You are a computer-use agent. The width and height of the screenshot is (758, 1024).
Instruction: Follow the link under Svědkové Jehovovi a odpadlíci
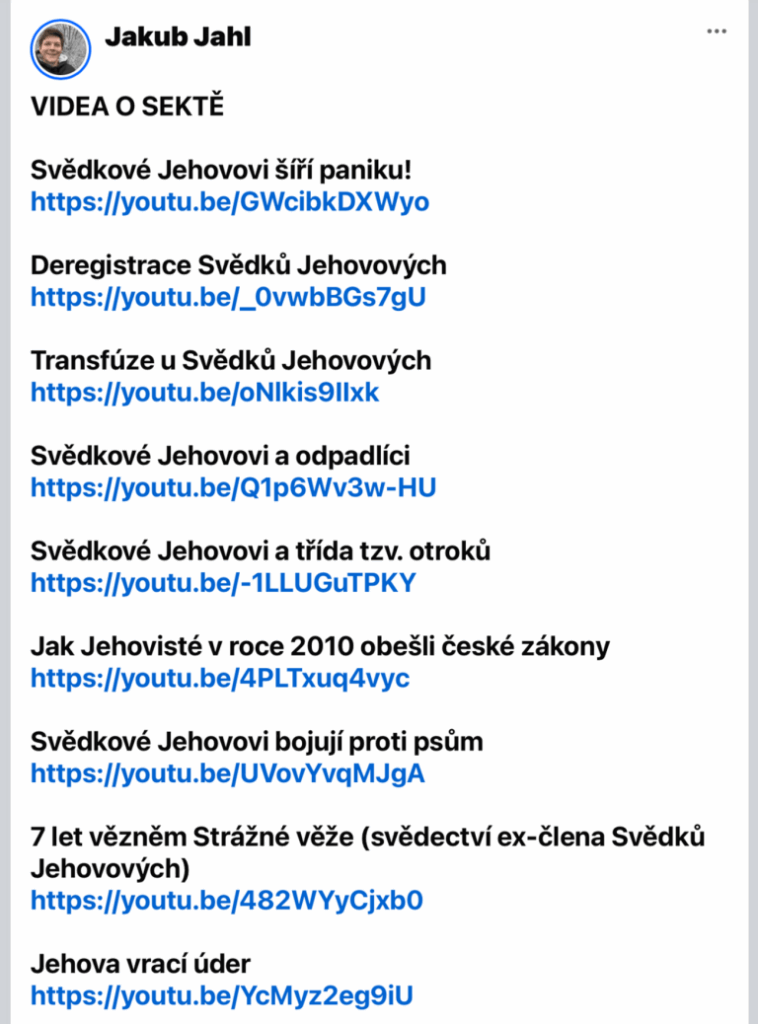point(233,488)
